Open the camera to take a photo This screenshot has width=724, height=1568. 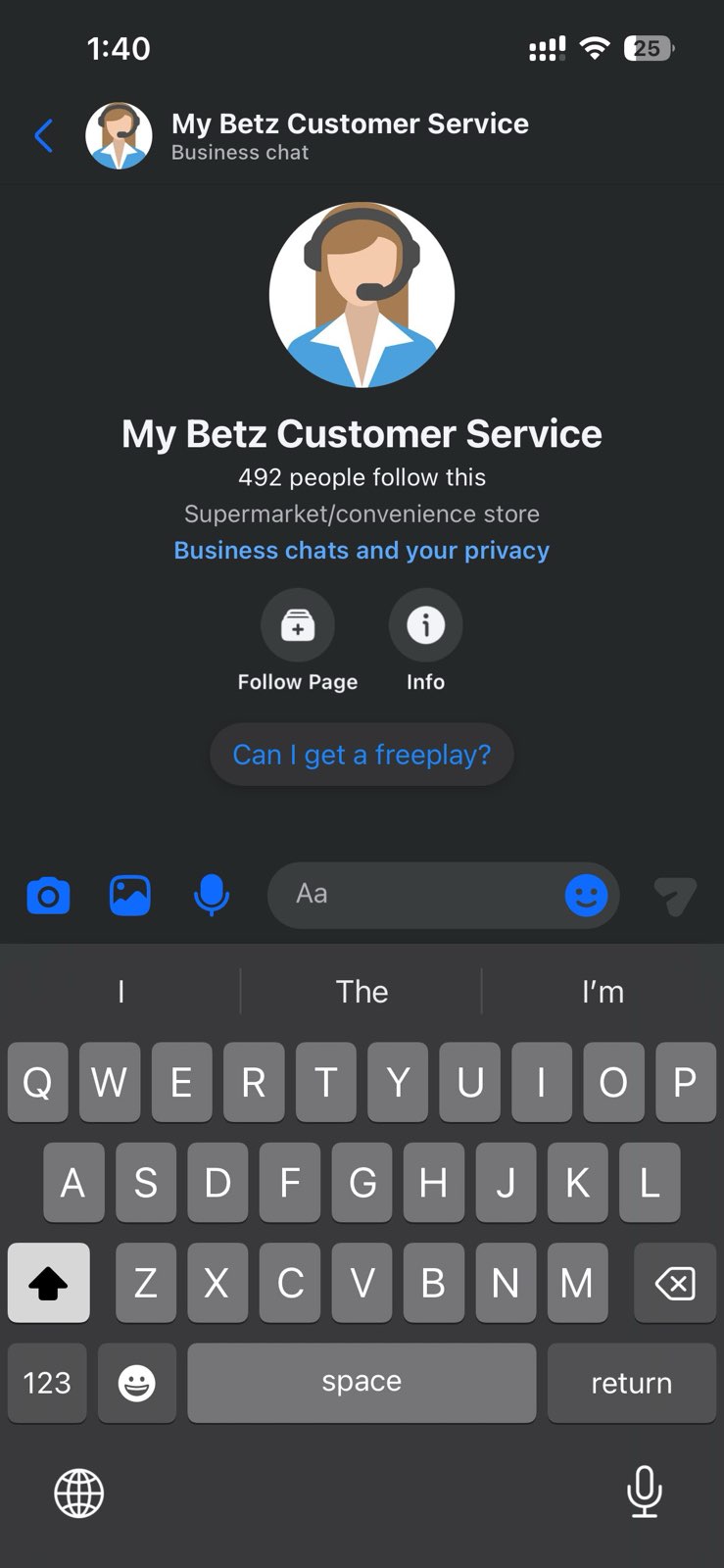pos(48,895)
